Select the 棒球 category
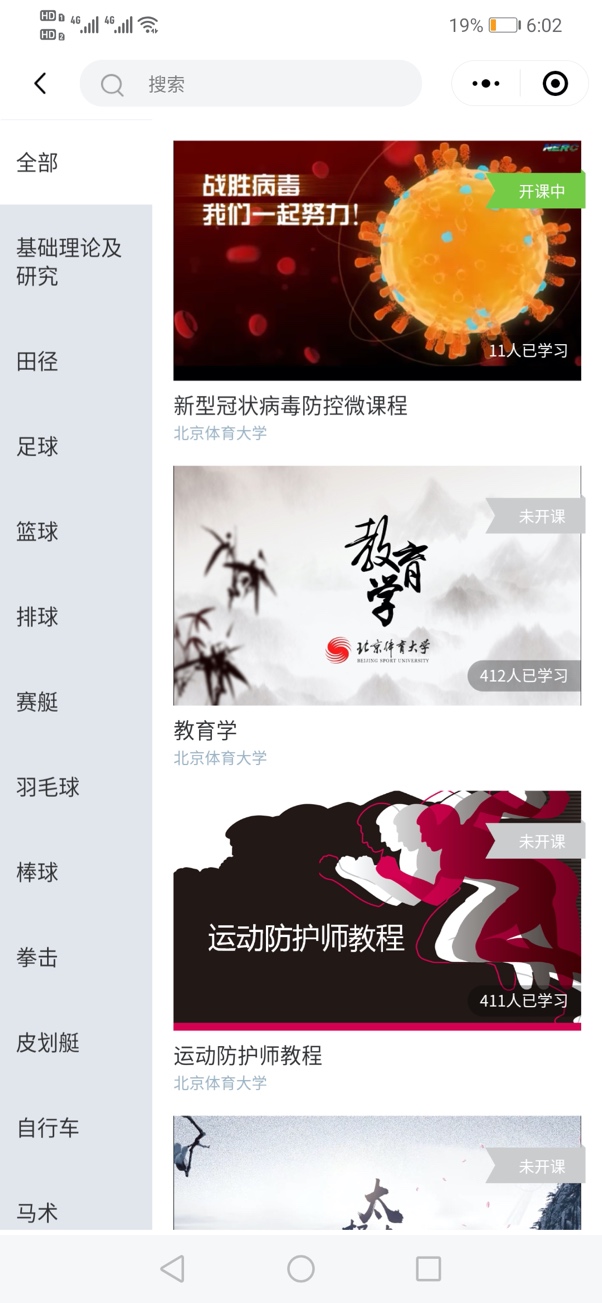The height and width of the screenshot is (1303, 602). (x=38, y=872)
